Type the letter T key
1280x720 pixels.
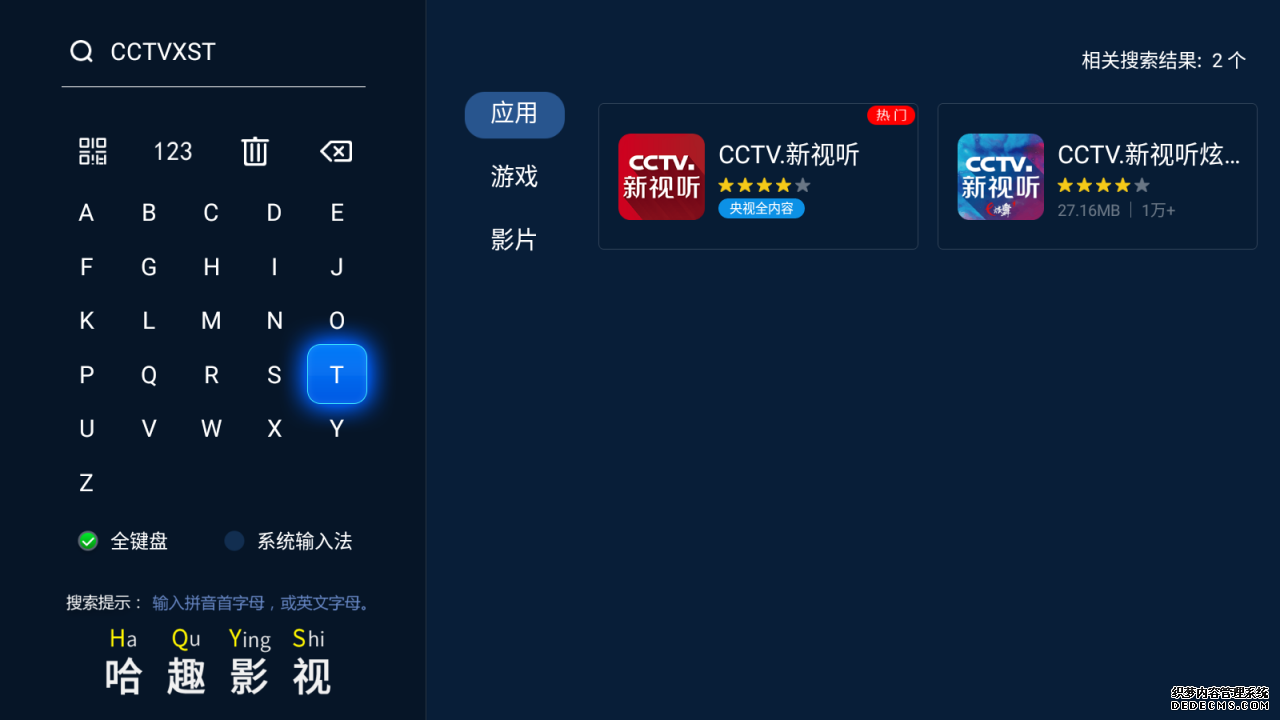coord(336,374)
